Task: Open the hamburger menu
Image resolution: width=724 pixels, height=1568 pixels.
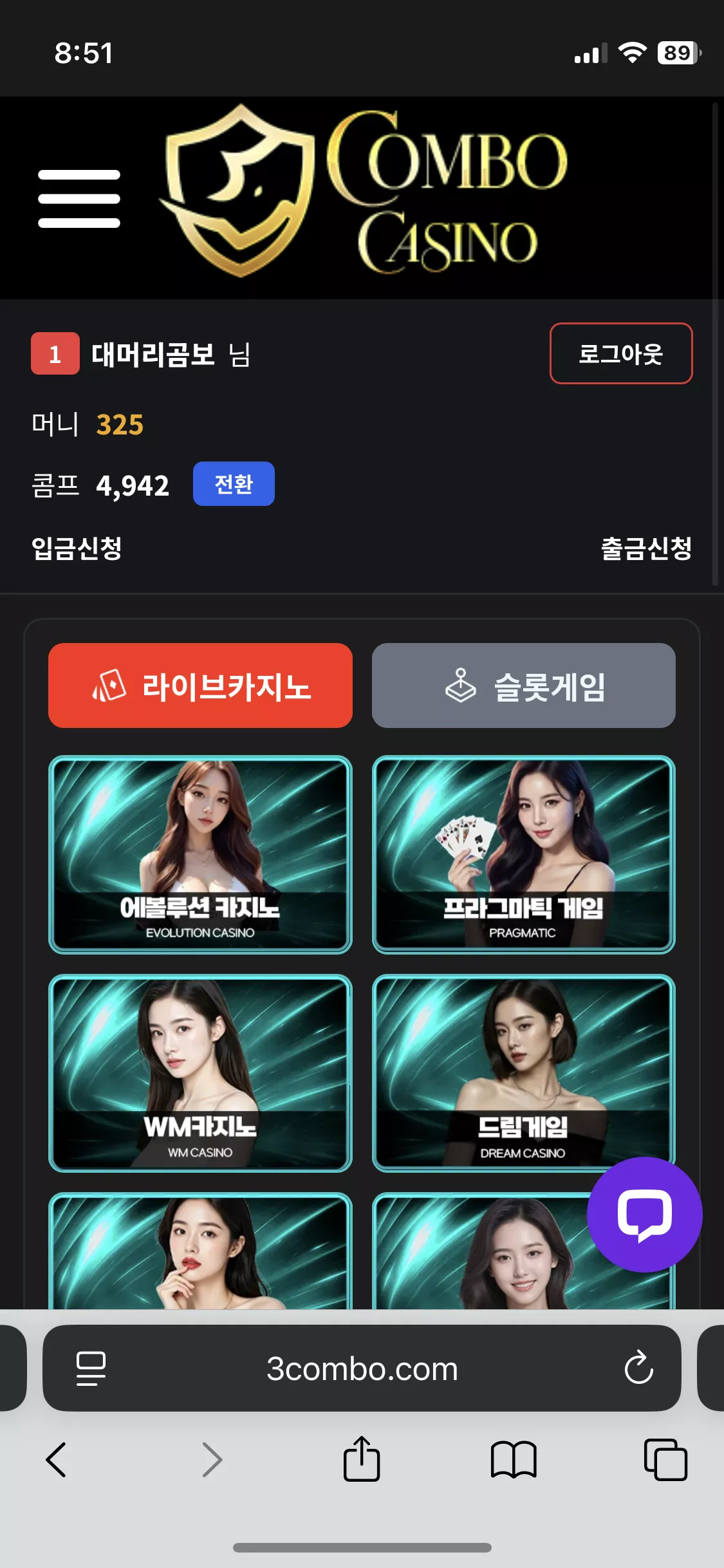Action: tap(79, 199)
